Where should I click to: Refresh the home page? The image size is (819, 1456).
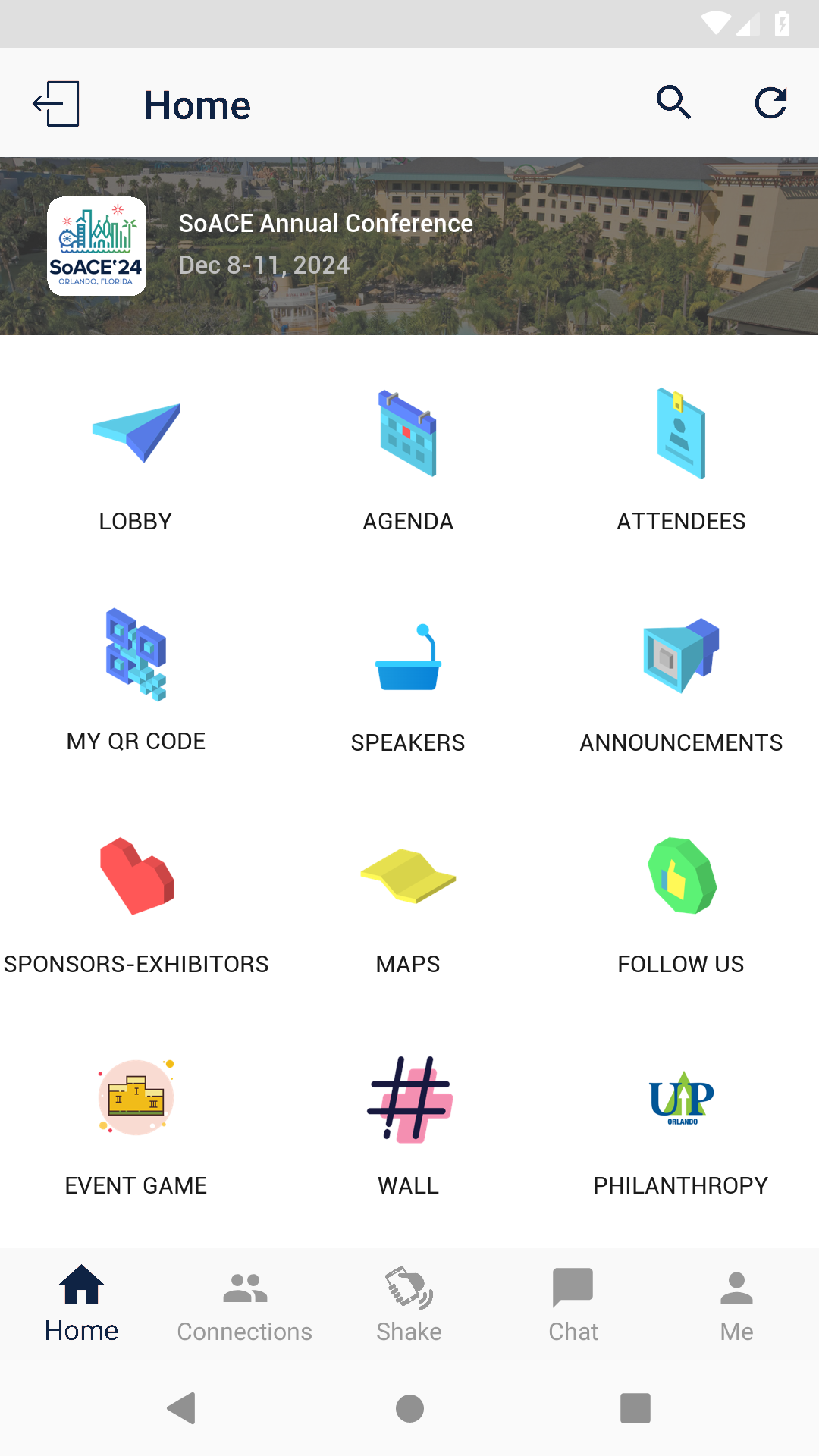point(770,103)
